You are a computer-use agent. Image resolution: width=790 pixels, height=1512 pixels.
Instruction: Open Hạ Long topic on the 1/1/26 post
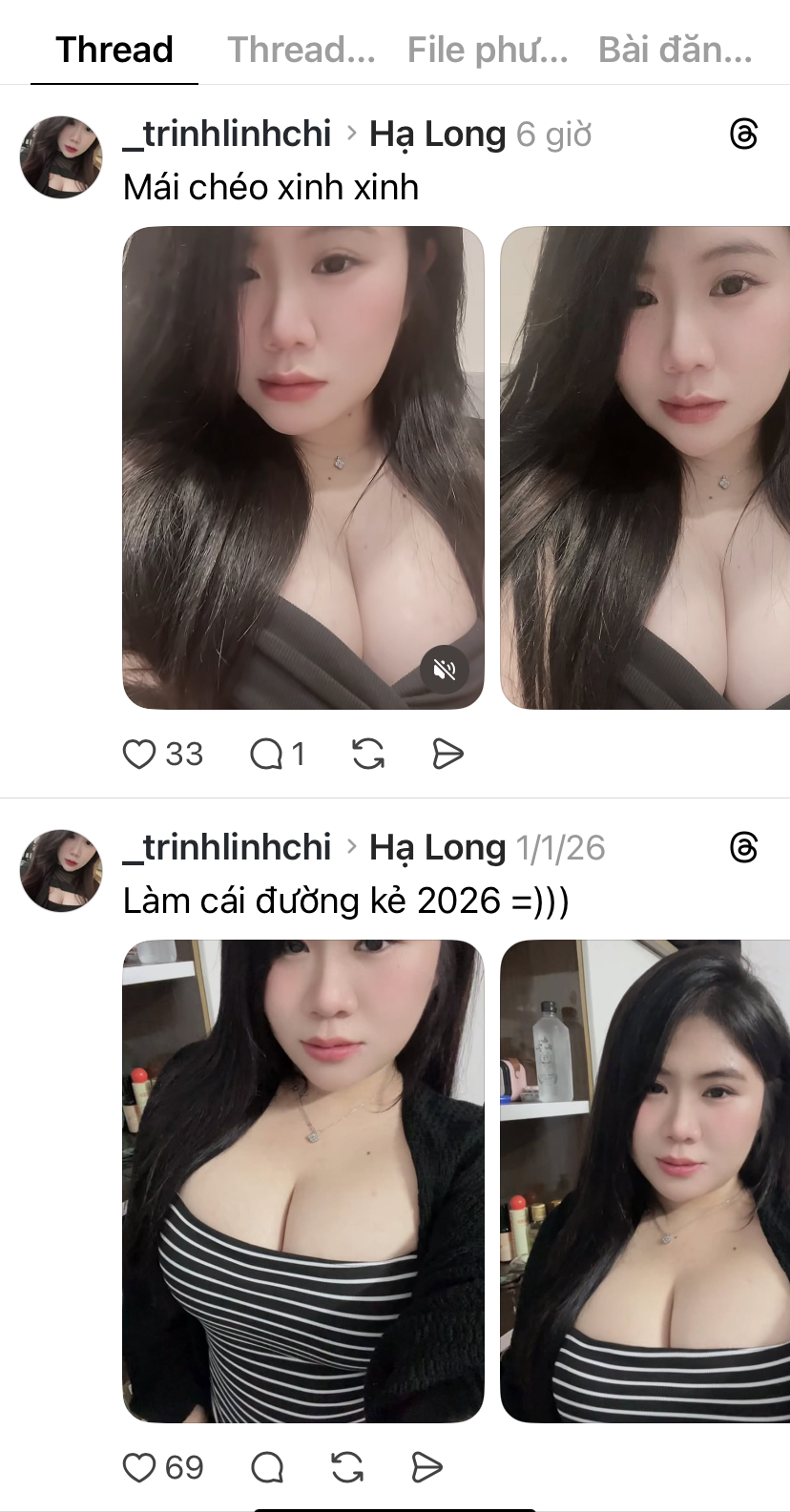coord(437,847)
